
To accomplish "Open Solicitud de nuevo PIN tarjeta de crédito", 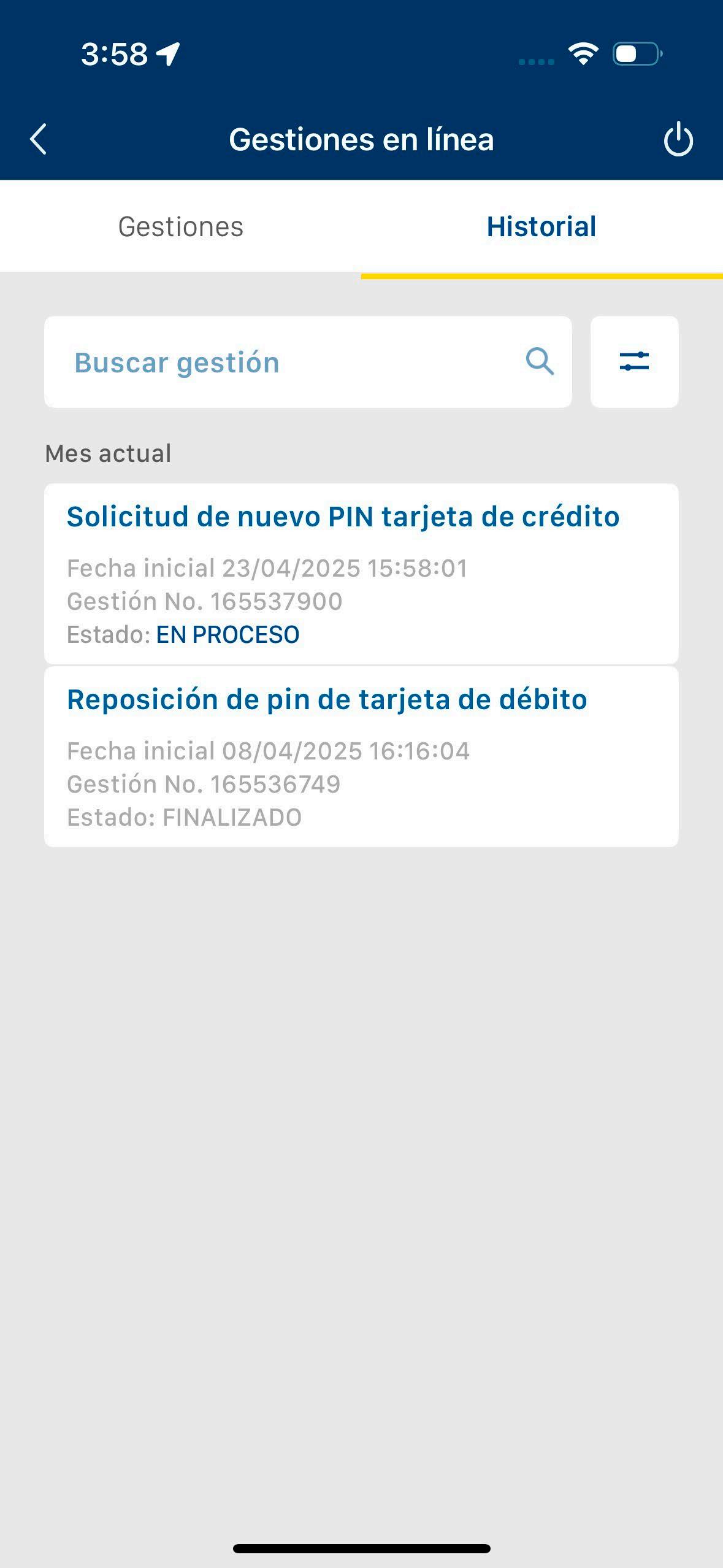I will [361, 574].
